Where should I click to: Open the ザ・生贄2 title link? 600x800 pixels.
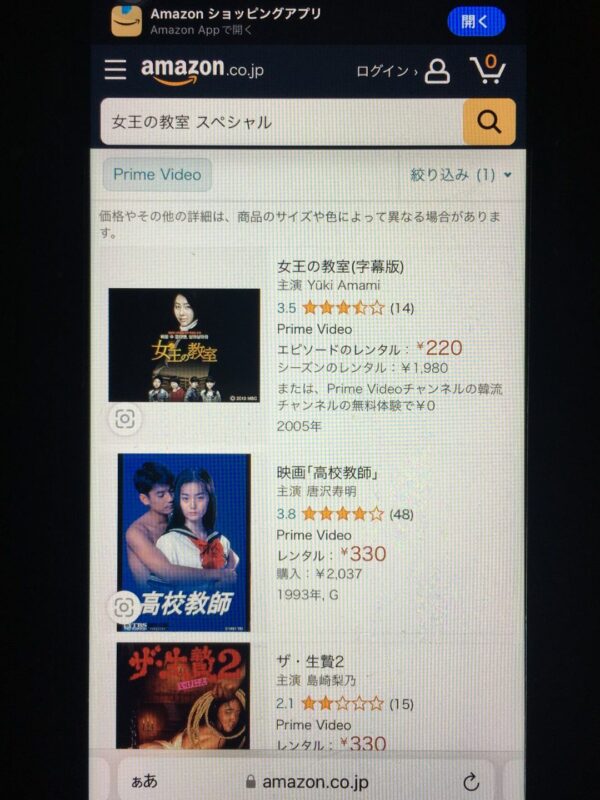(x=310, y=662)
